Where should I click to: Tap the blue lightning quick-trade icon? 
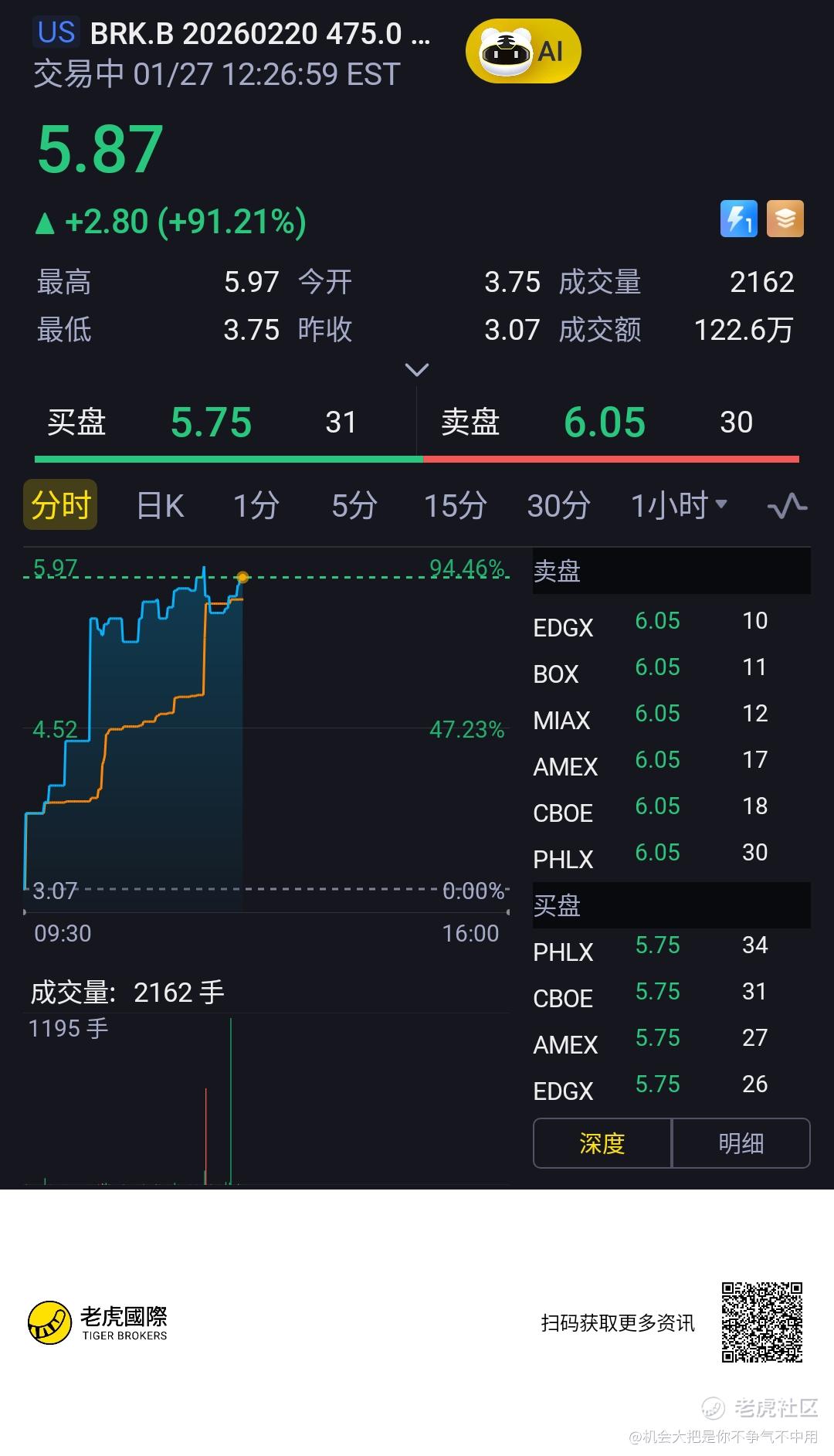tap(738, 219)
